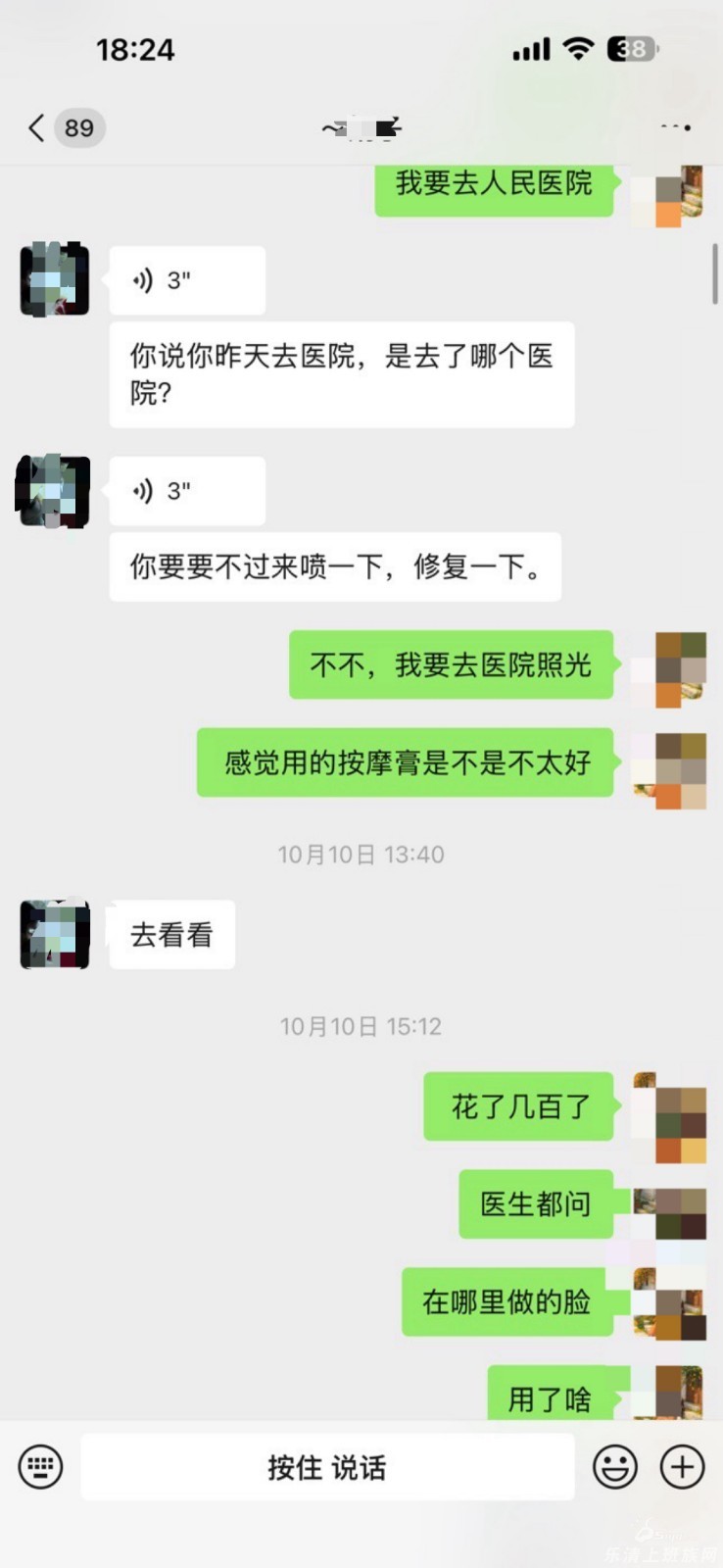Play the voice message above '你说你昨天去医院'
The image size is (723, 1568).
(x=186, y=281)
